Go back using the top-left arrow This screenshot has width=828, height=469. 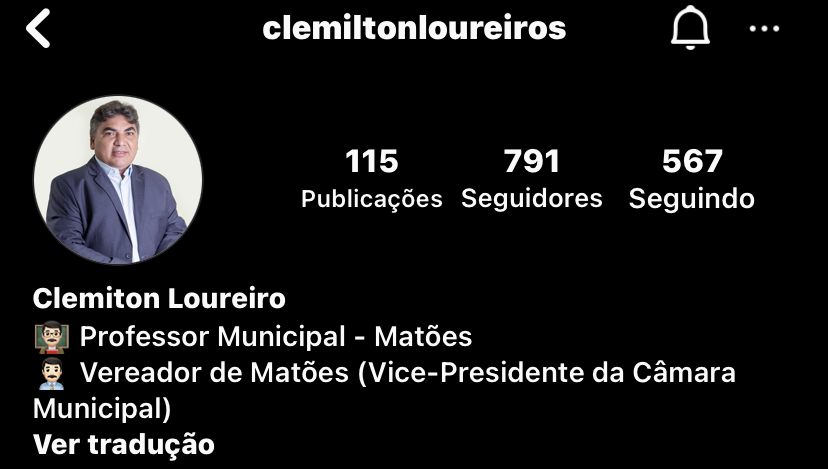coord(38,29)
